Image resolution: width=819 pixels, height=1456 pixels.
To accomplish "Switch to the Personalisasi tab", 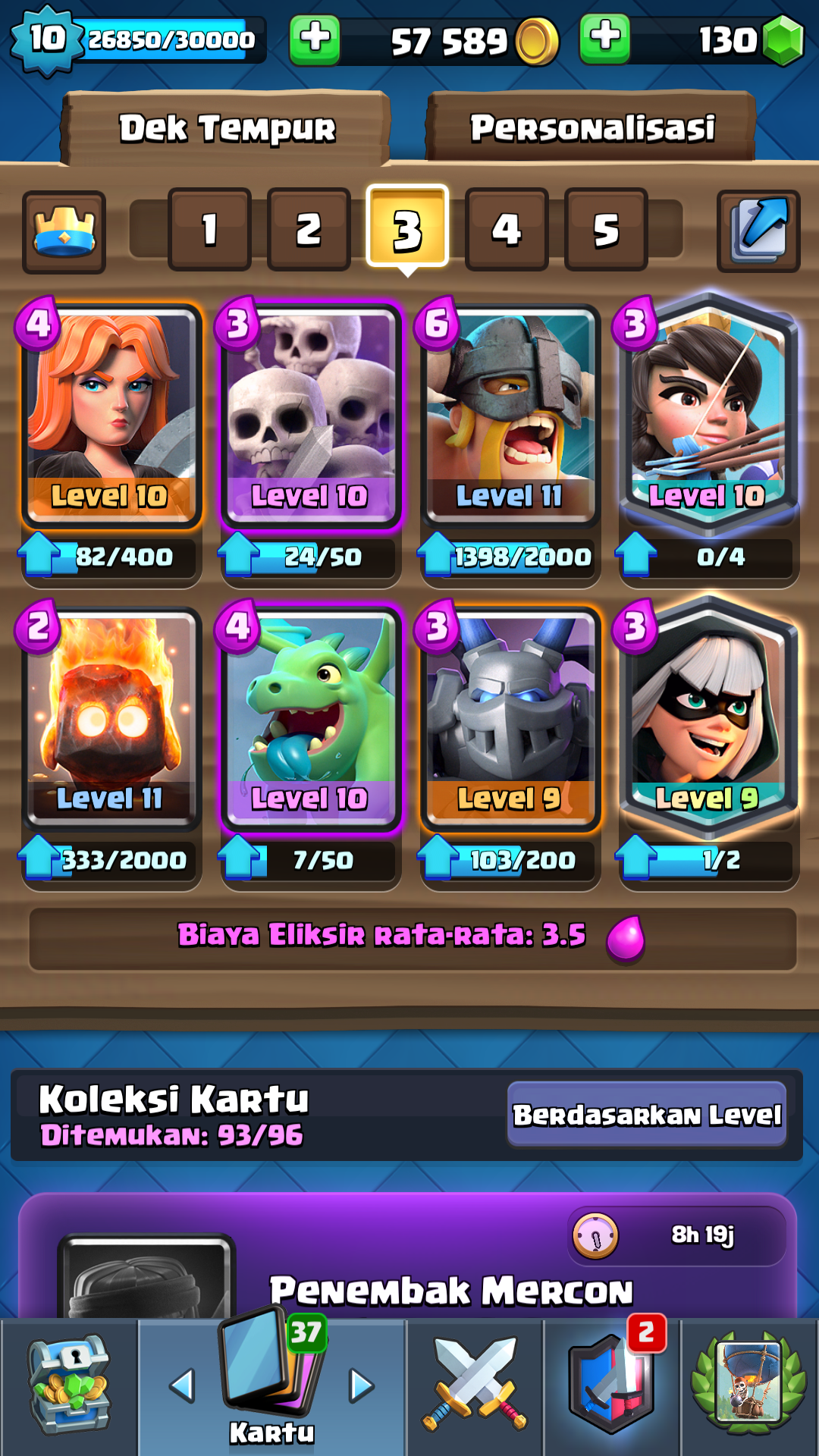I will [591, 127].
